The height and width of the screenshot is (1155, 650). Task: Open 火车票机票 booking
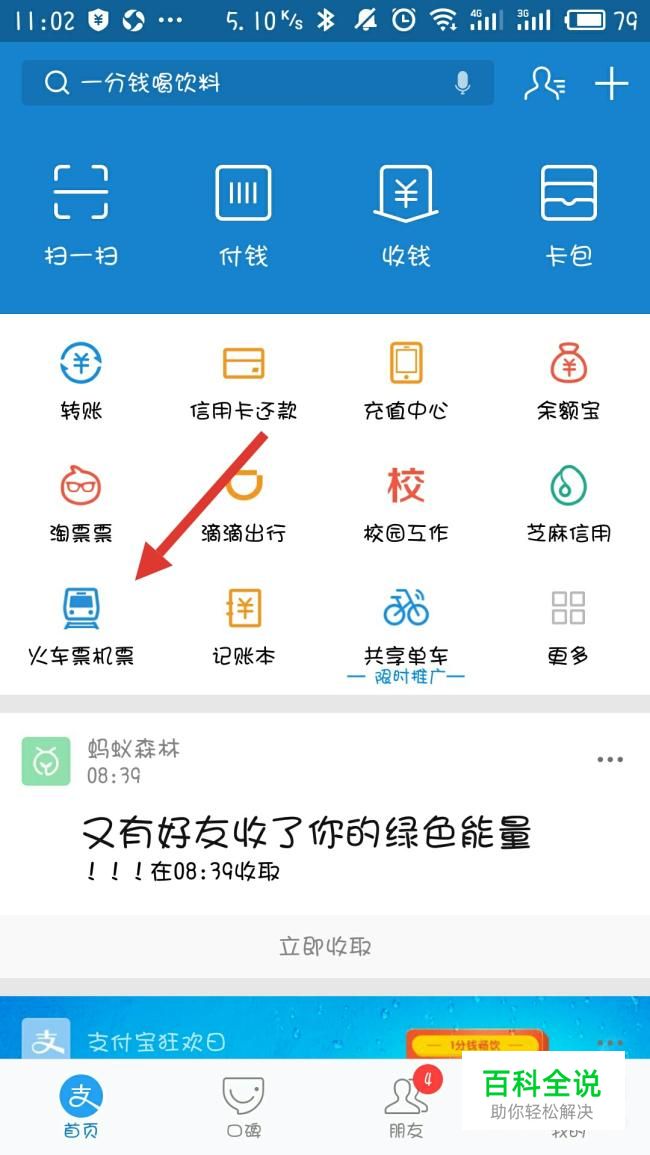(x=81, y=627)
